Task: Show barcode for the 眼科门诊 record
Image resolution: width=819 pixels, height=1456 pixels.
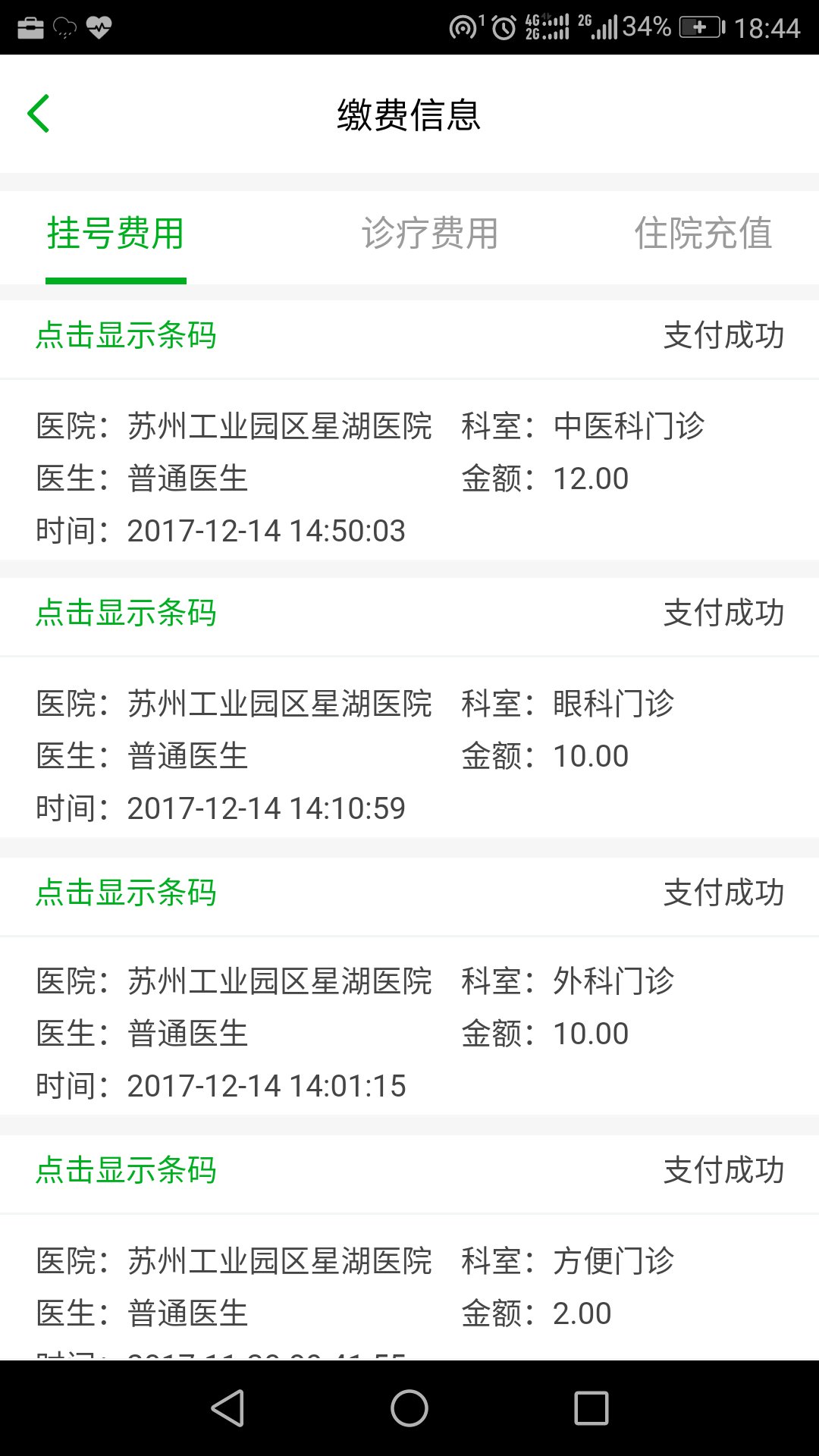Action: (x=126, y=614)
